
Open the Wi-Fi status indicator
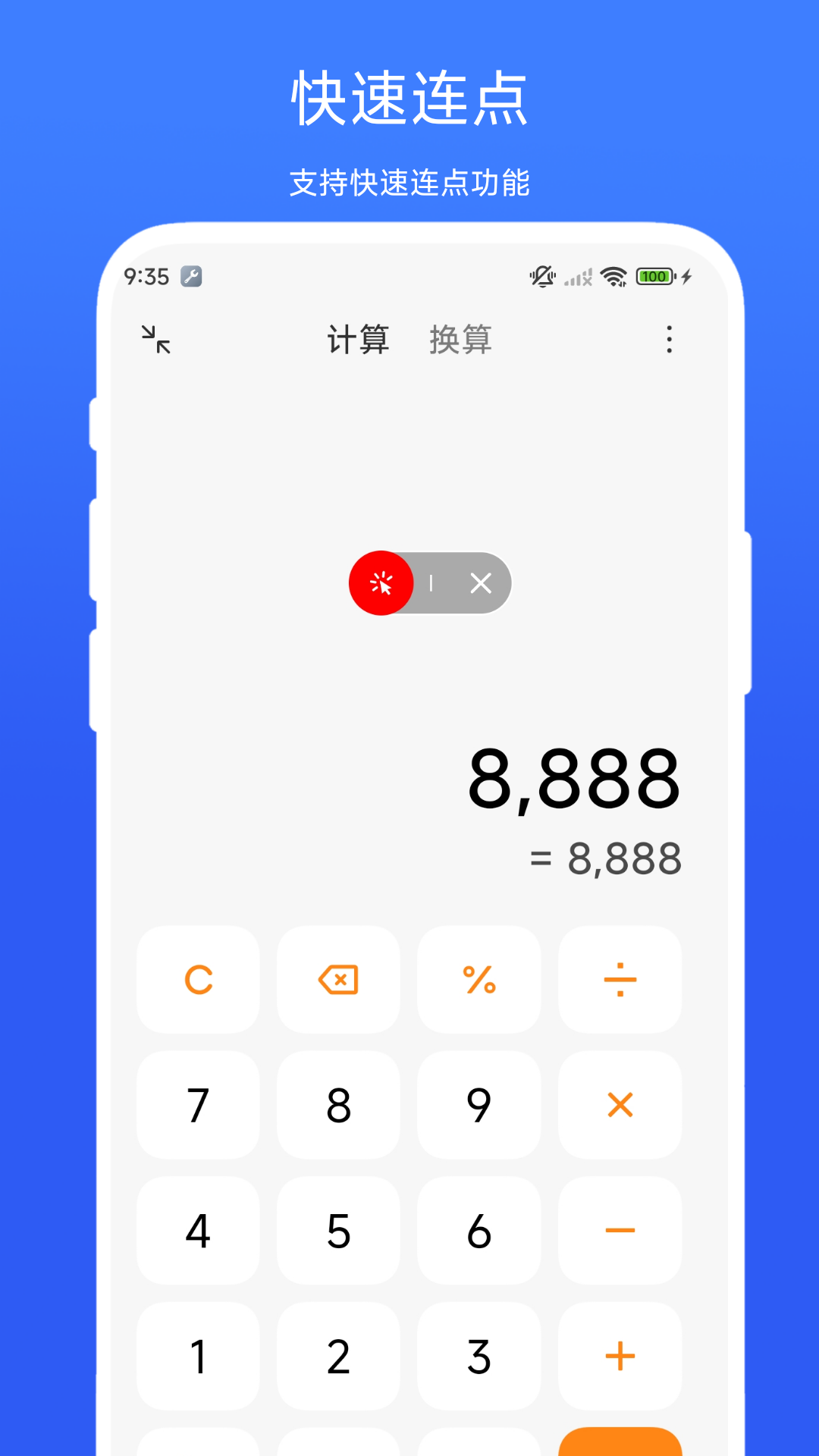(611, 276)
